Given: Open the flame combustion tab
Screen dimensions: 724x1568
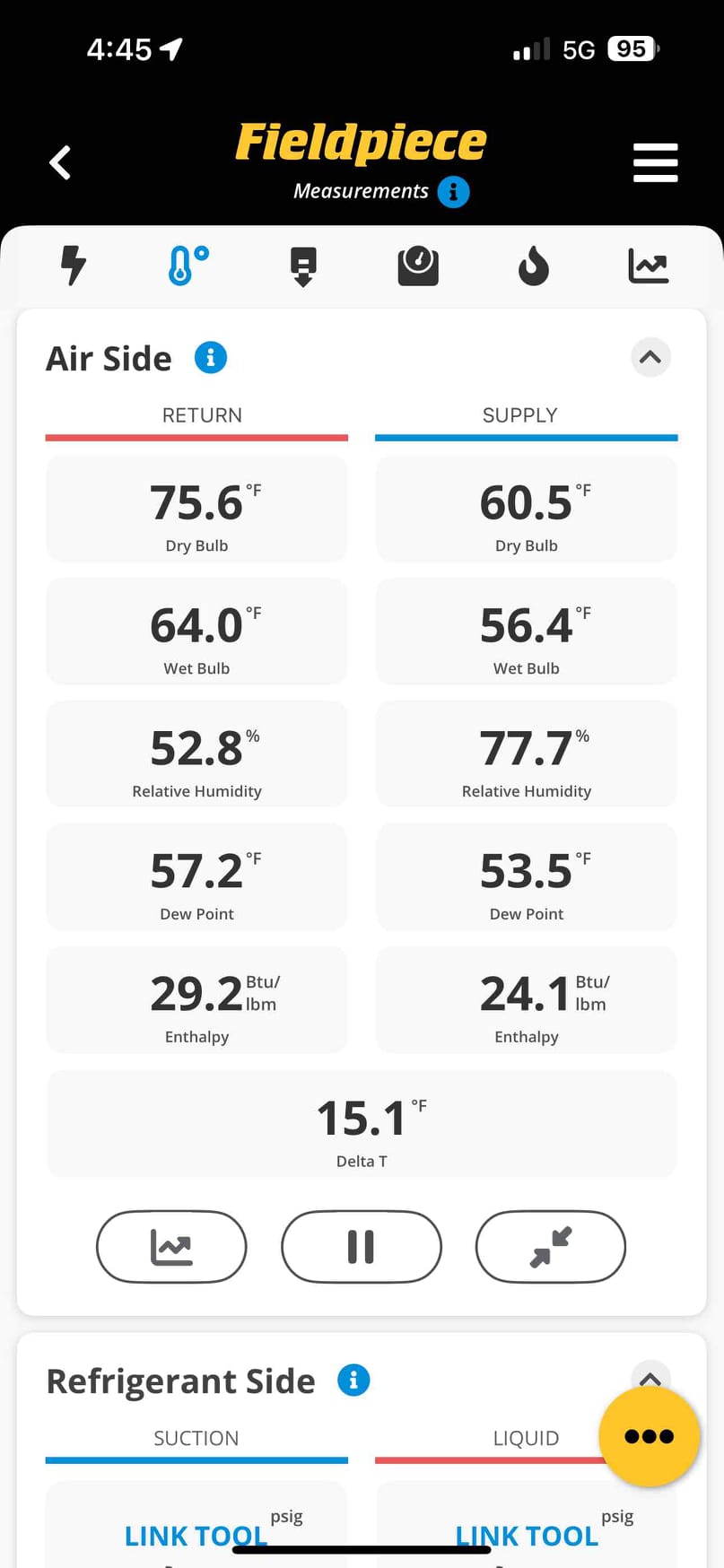Looking at the screenshot, I should point(533,266).
